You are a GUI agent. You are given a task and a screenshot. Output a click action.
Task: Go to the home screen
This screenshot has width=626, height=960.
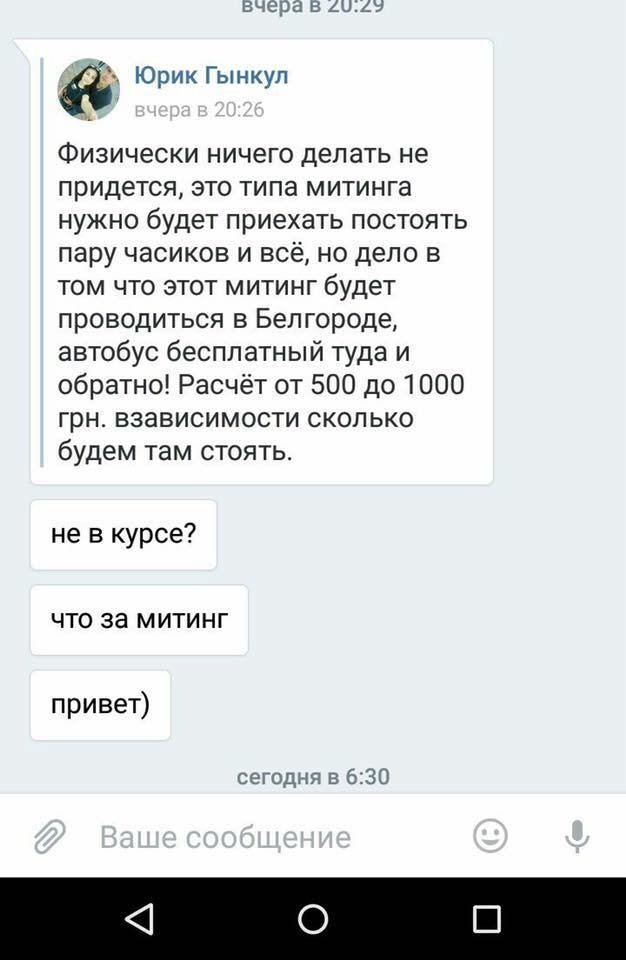(x=313, y=918)
